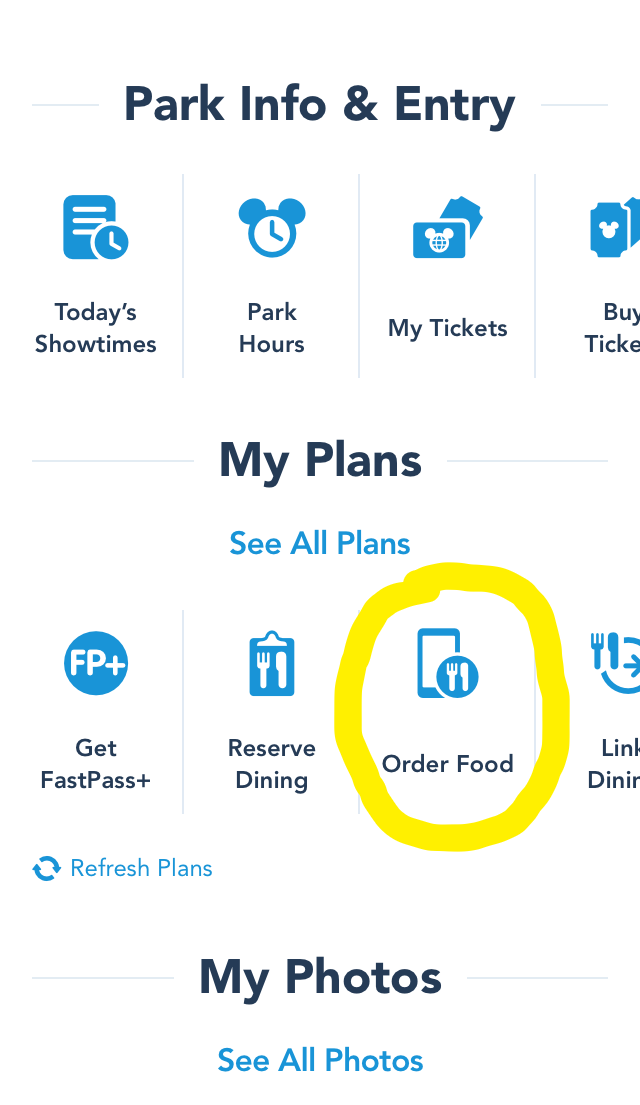Screen dimensions: 640x1105
Task: Check Park Hours
Action: pos(271,276)
